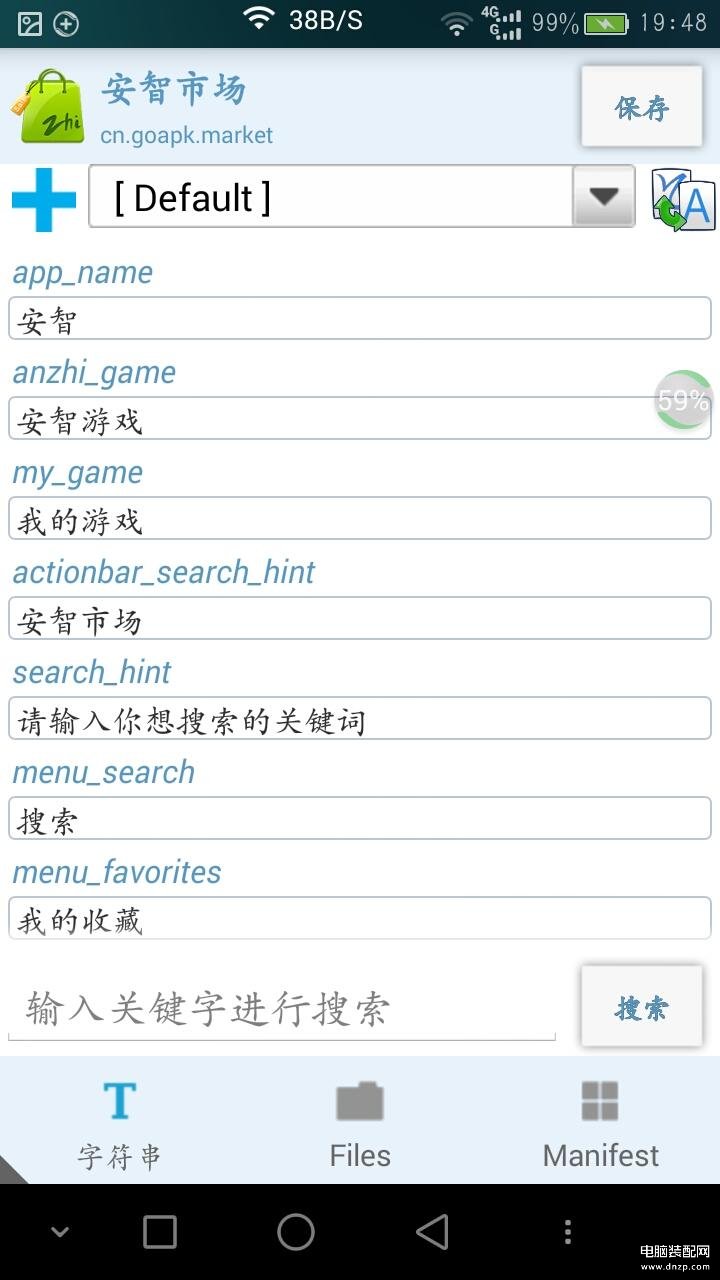Viewport: 720px width, 1280px height.
Task: Tap the 保存 save button
Action: 642,107
